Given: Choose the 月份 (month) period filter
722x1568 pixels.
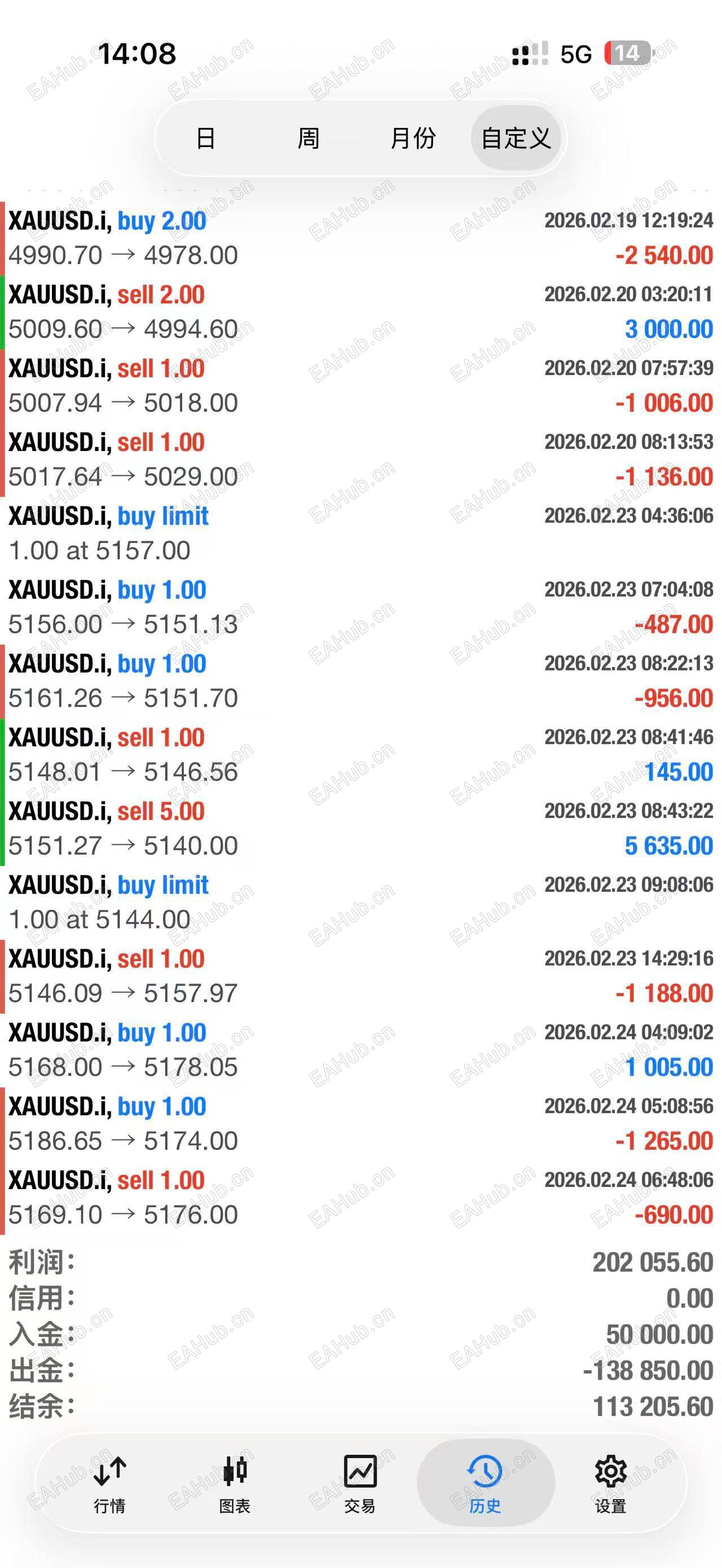Looking at the screenshot, I should click(x=413, y=138).
